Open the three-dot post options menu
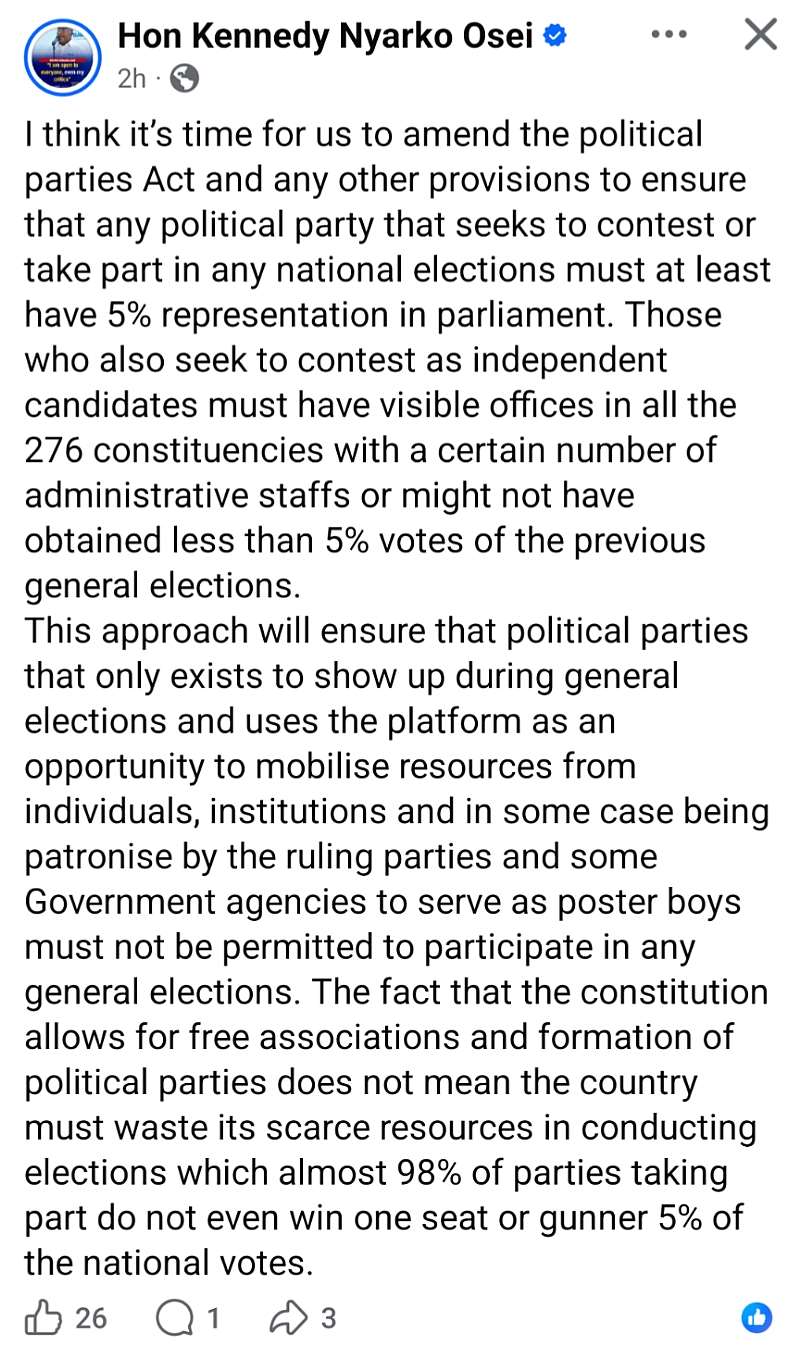Viewport: 800px width, 1358px height. [x=669, y=35]
